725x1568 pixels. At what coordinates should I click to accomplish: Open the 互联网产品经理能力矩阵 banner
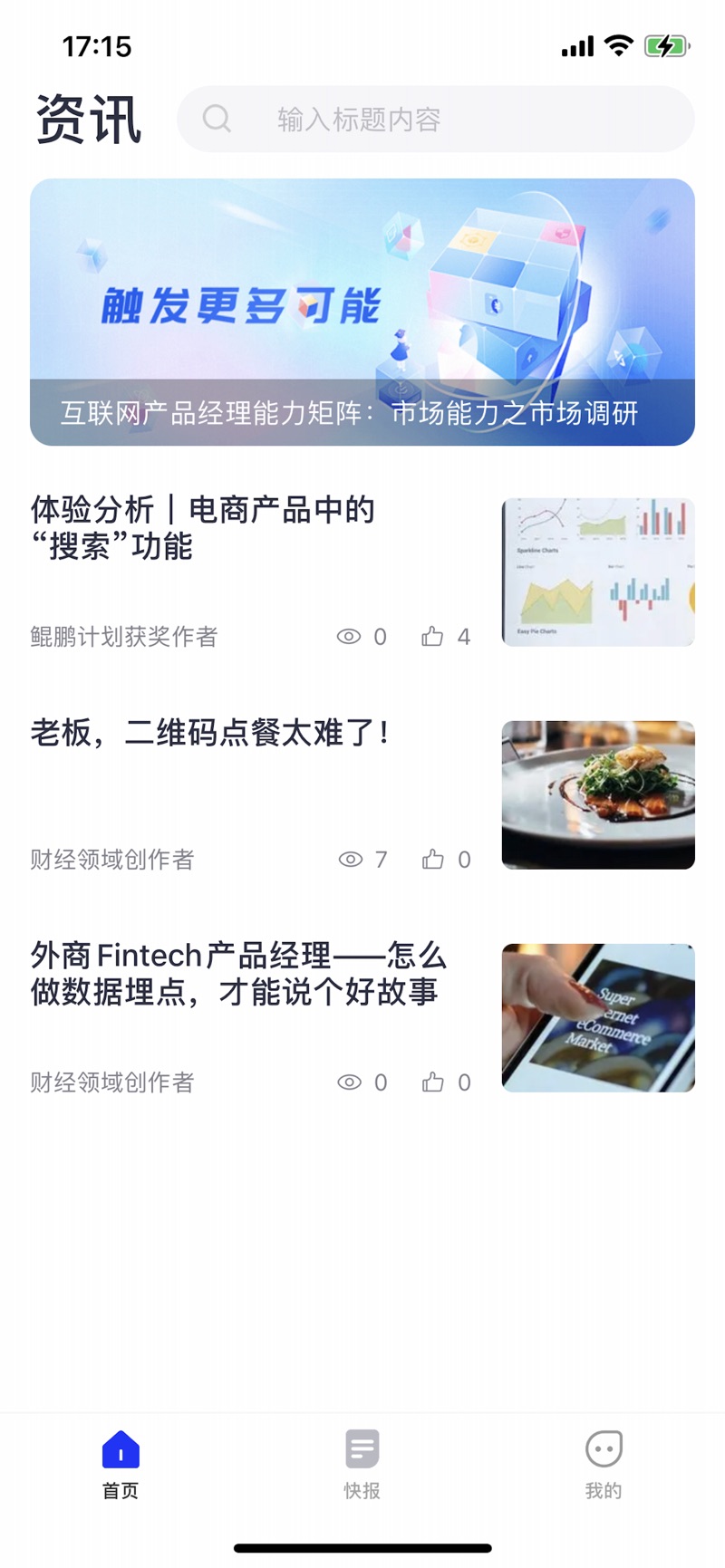point(362,313)
